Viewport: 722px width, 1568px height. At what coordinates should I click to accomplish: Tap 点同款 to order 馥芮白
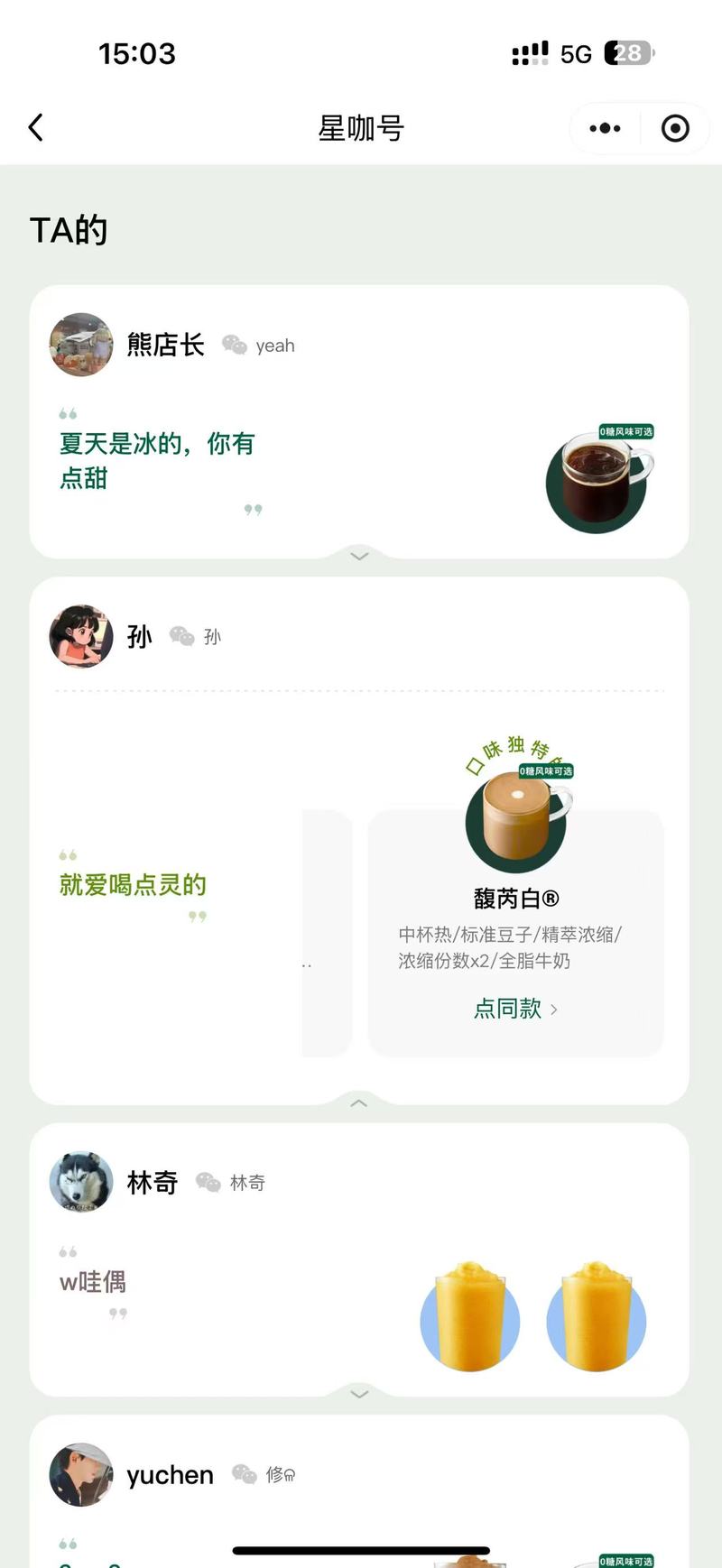click(x=515, y=1009)
